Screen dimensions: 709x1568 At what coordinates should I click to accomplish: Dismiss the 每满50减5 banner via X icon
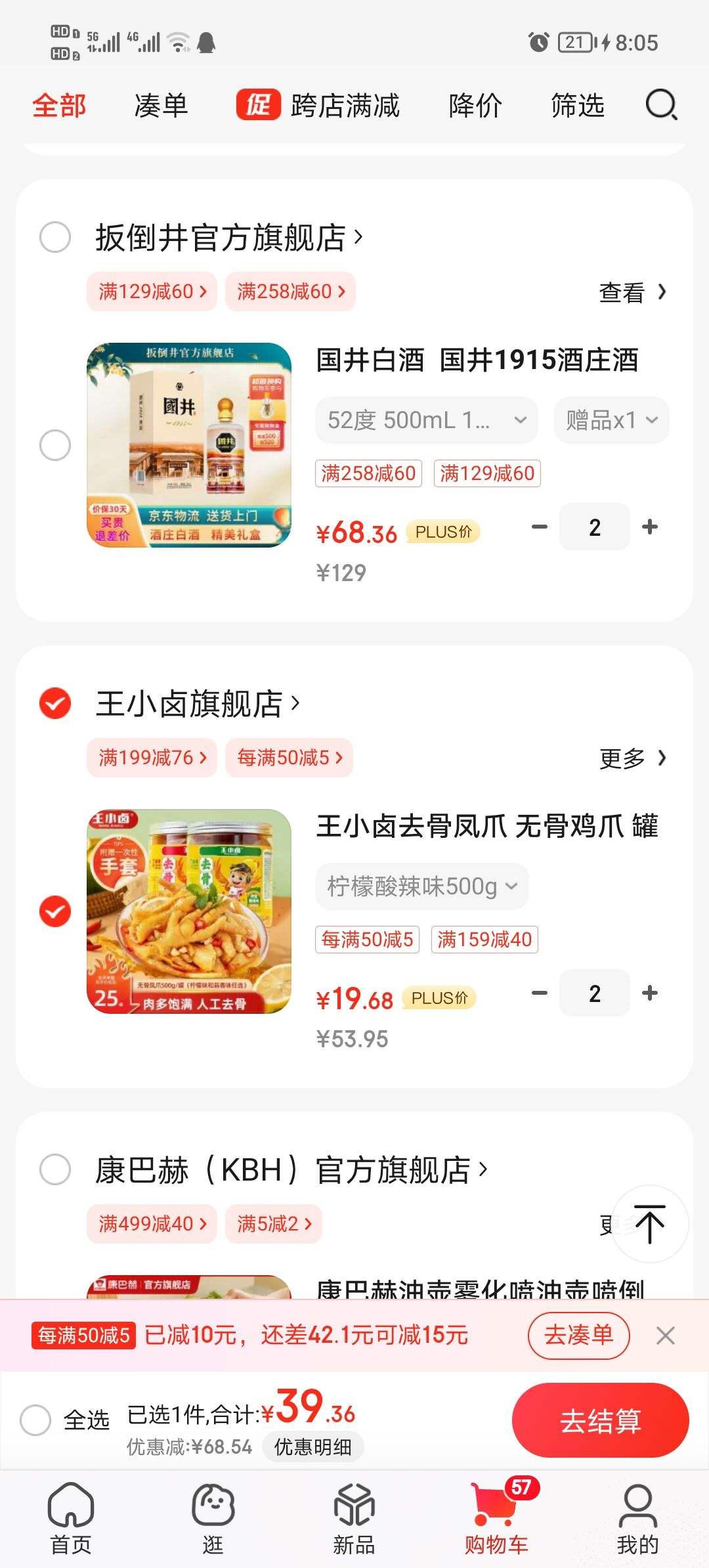coord(665,1336)
